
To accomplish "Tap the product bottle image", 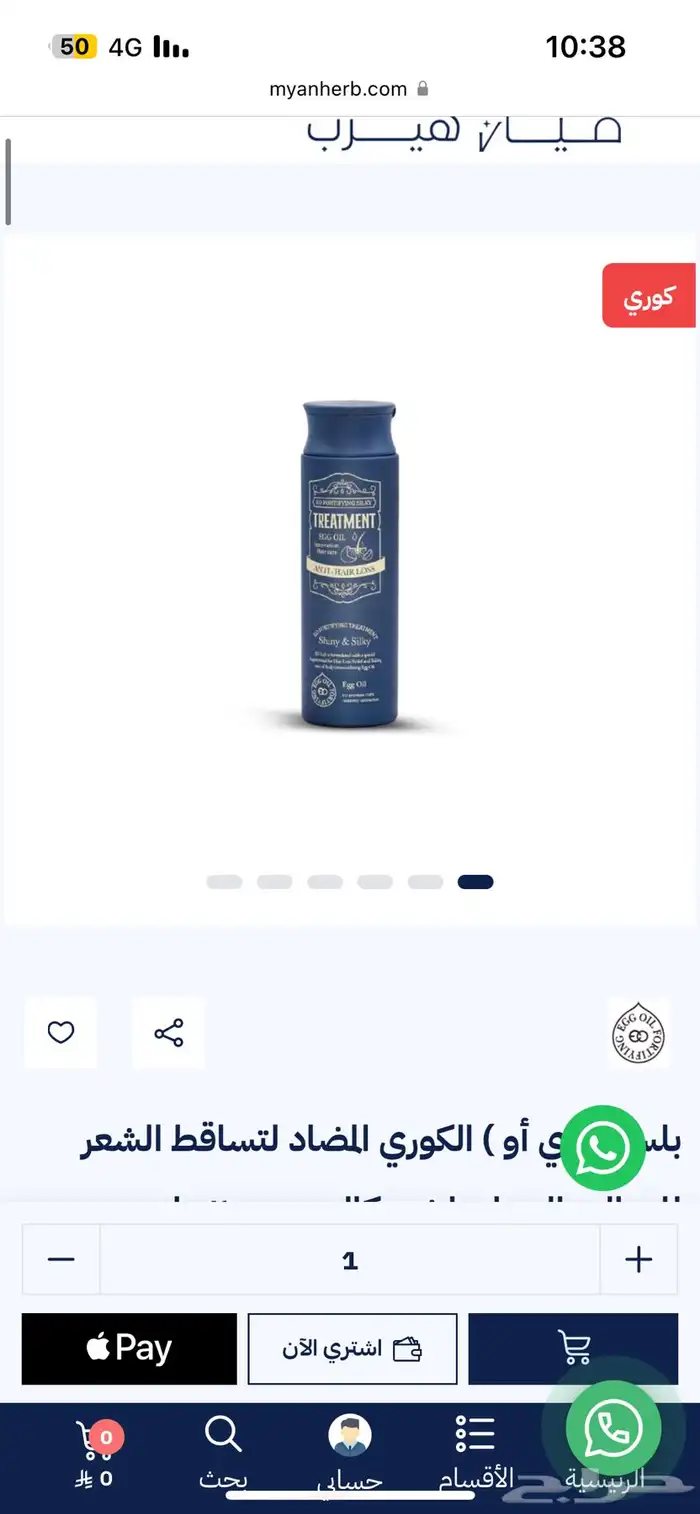I will coord(350,563).
